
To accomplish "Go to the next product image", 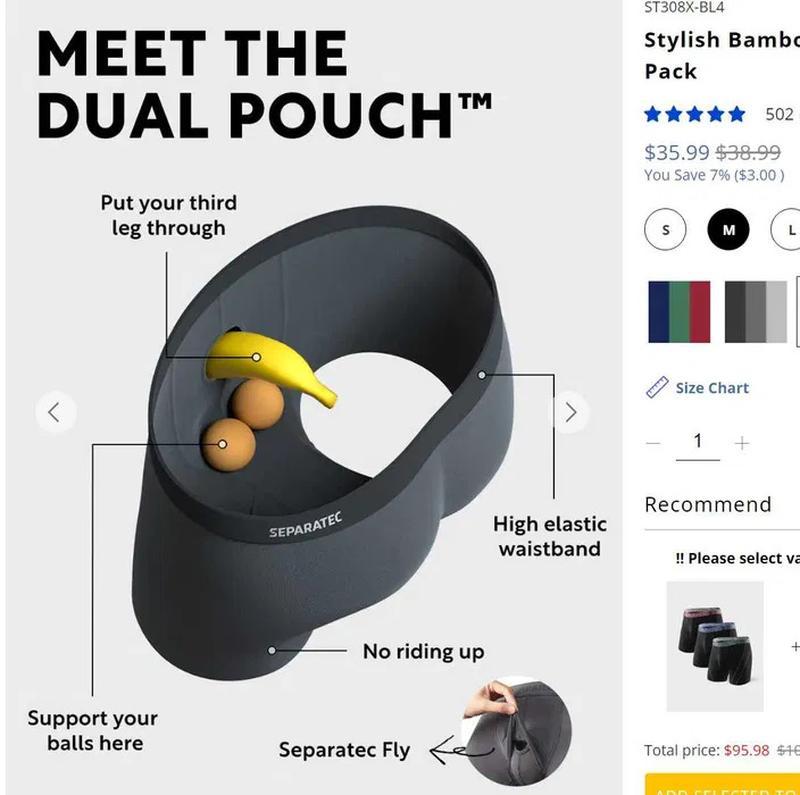I will click(x=570, y=412).
